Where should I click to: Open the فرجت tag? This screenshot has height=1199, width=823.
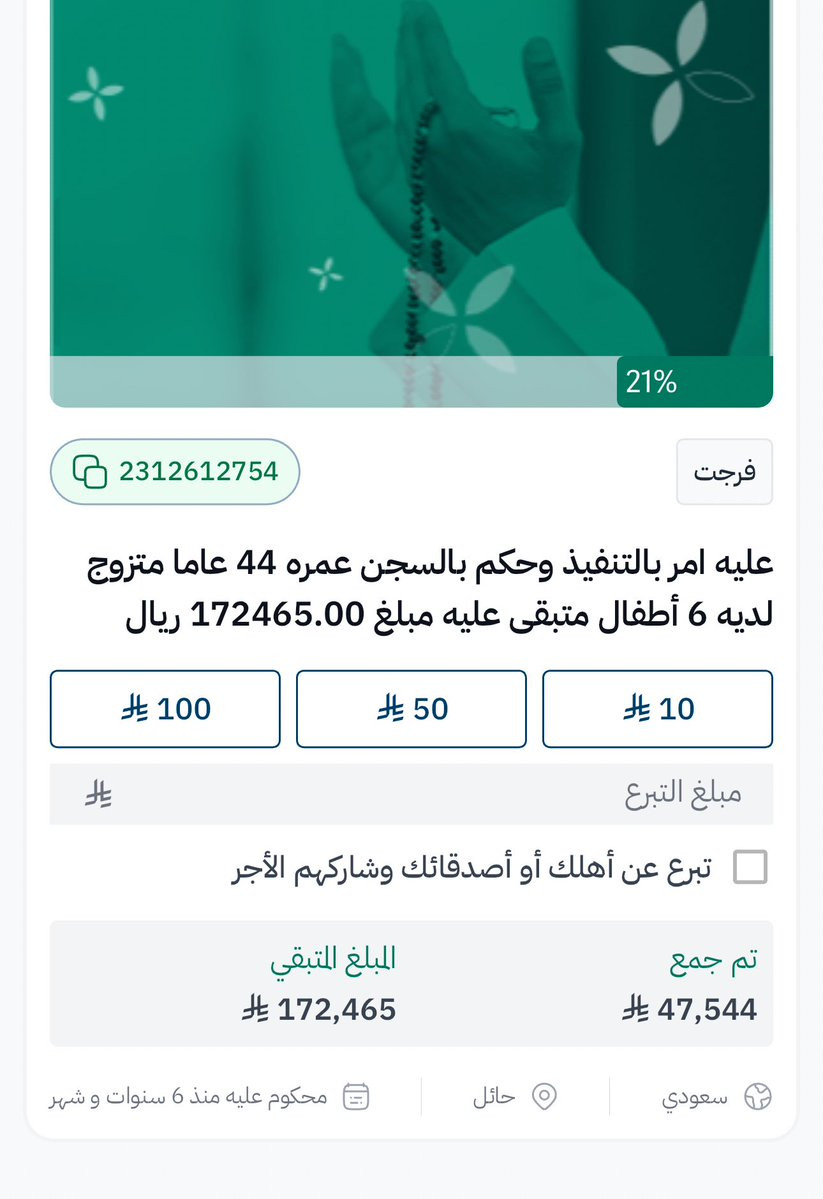724,472
